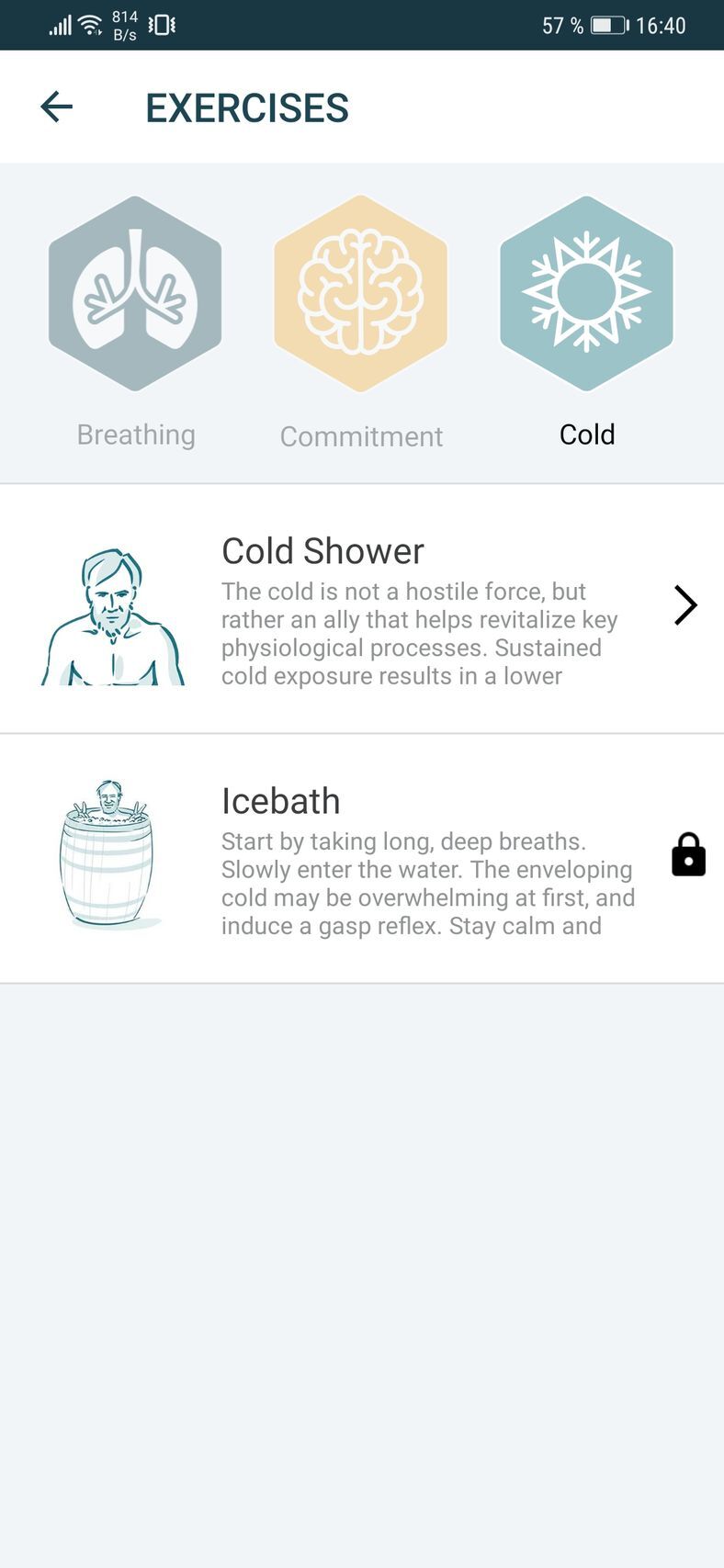Image resolution: width=724 pixels, height=1568 pixels.
Task: Tap the lock icon on the Icebath exercise
Action: point(688,854)
